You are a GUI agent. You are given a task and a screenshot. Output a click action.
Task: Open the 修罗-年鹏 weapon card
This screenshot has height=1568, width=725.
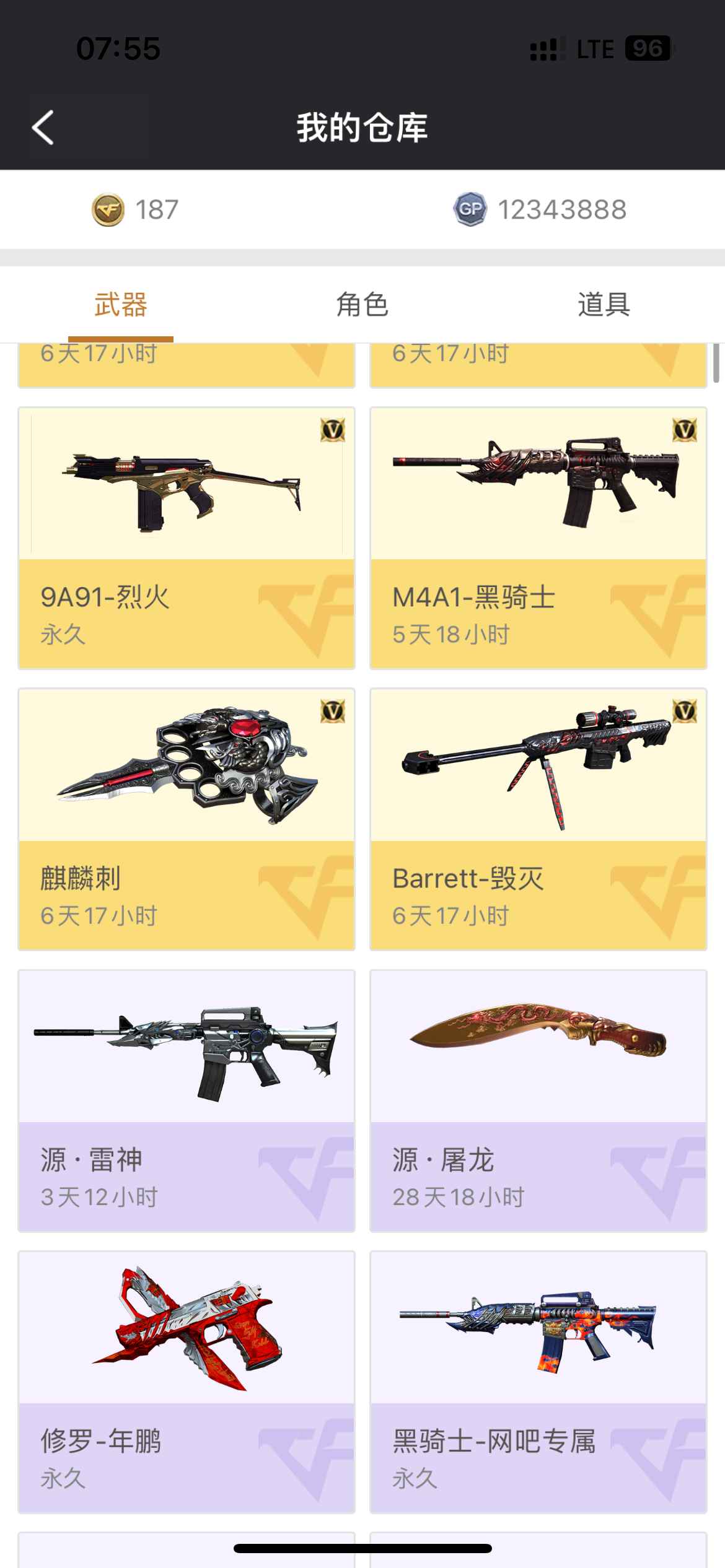coord(186,1382)
